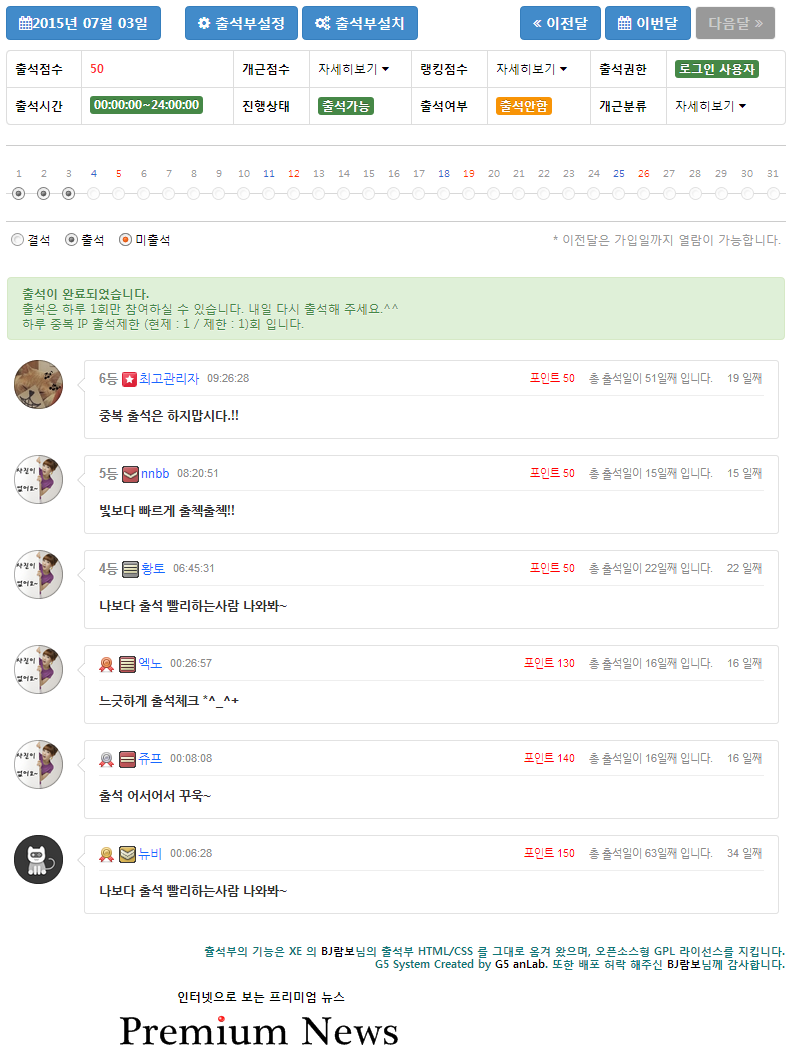The image size is (792, 1056).
Task: Select day 1 on the attendance timeline
Action: [18, 193]
